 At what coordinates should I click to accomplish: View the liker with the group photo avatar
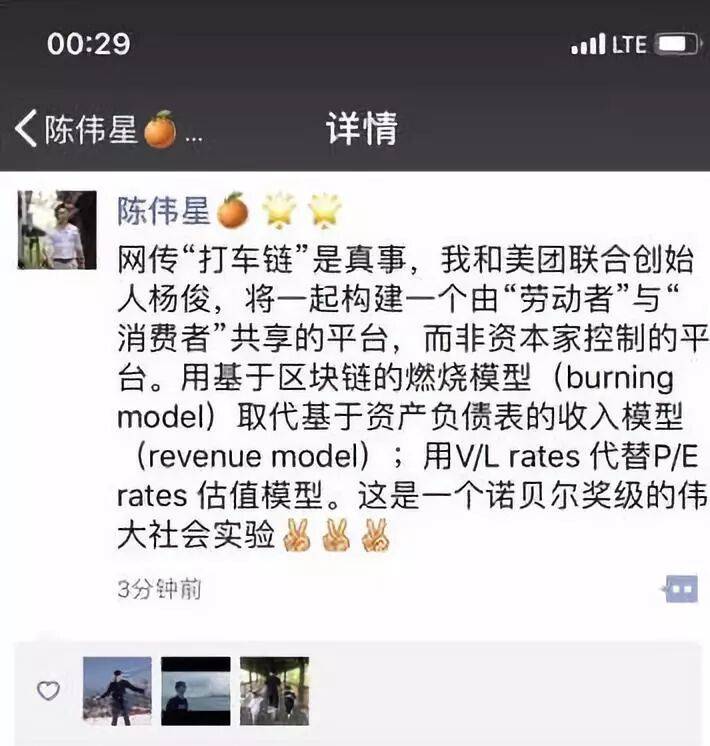pos(274,690)
